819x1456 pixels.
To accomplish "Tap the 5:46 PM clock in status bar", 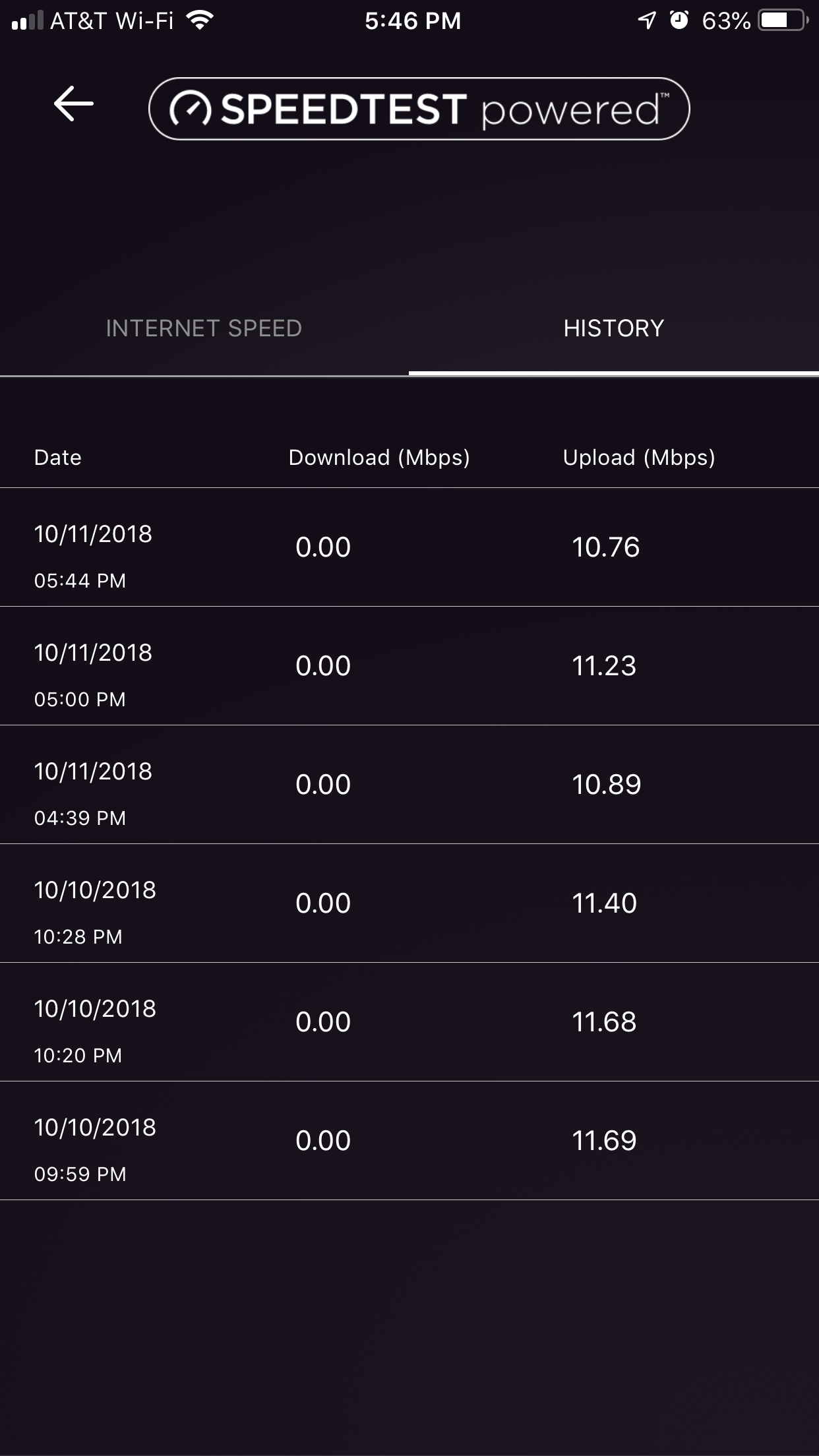I will click(x=409, y=20).
